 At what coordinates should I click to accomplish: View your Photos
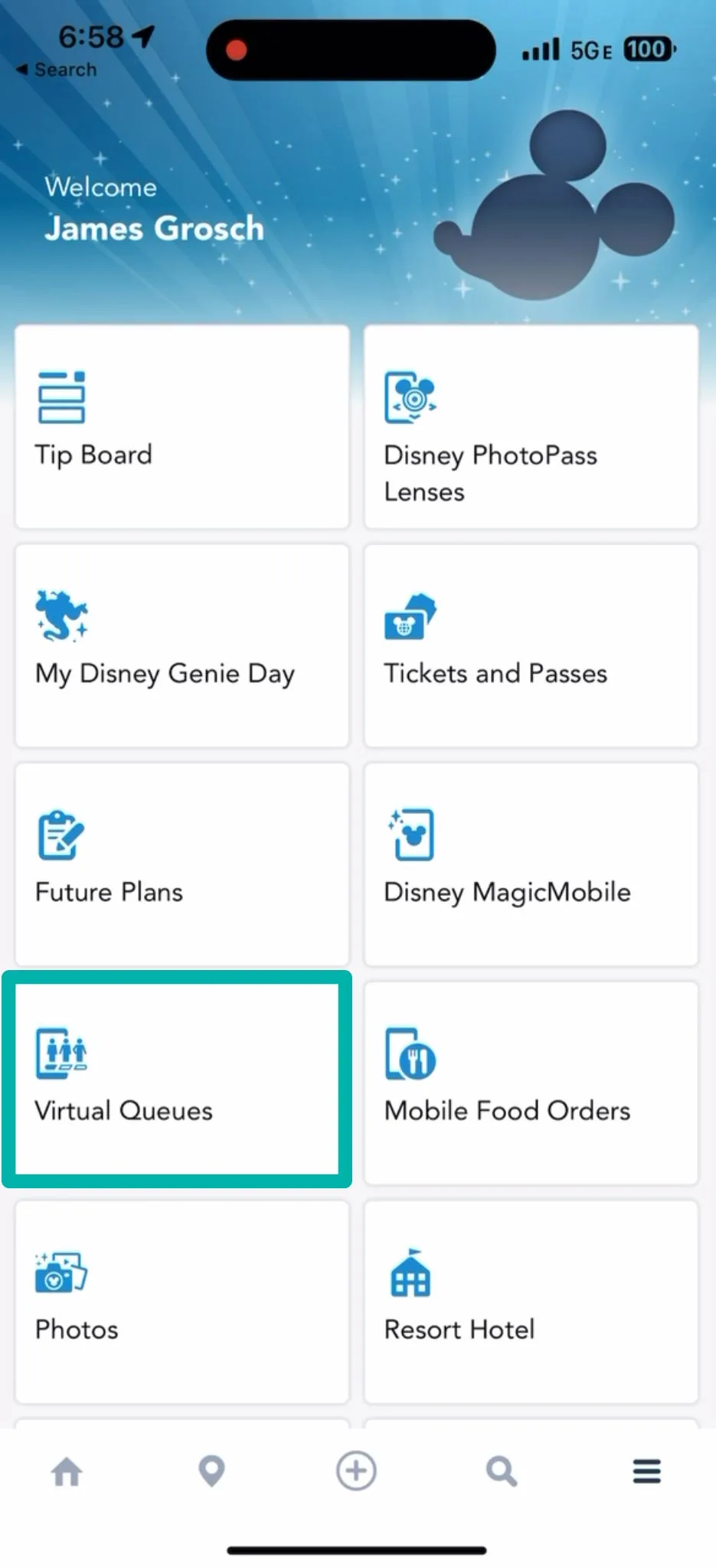[181, 1302]
